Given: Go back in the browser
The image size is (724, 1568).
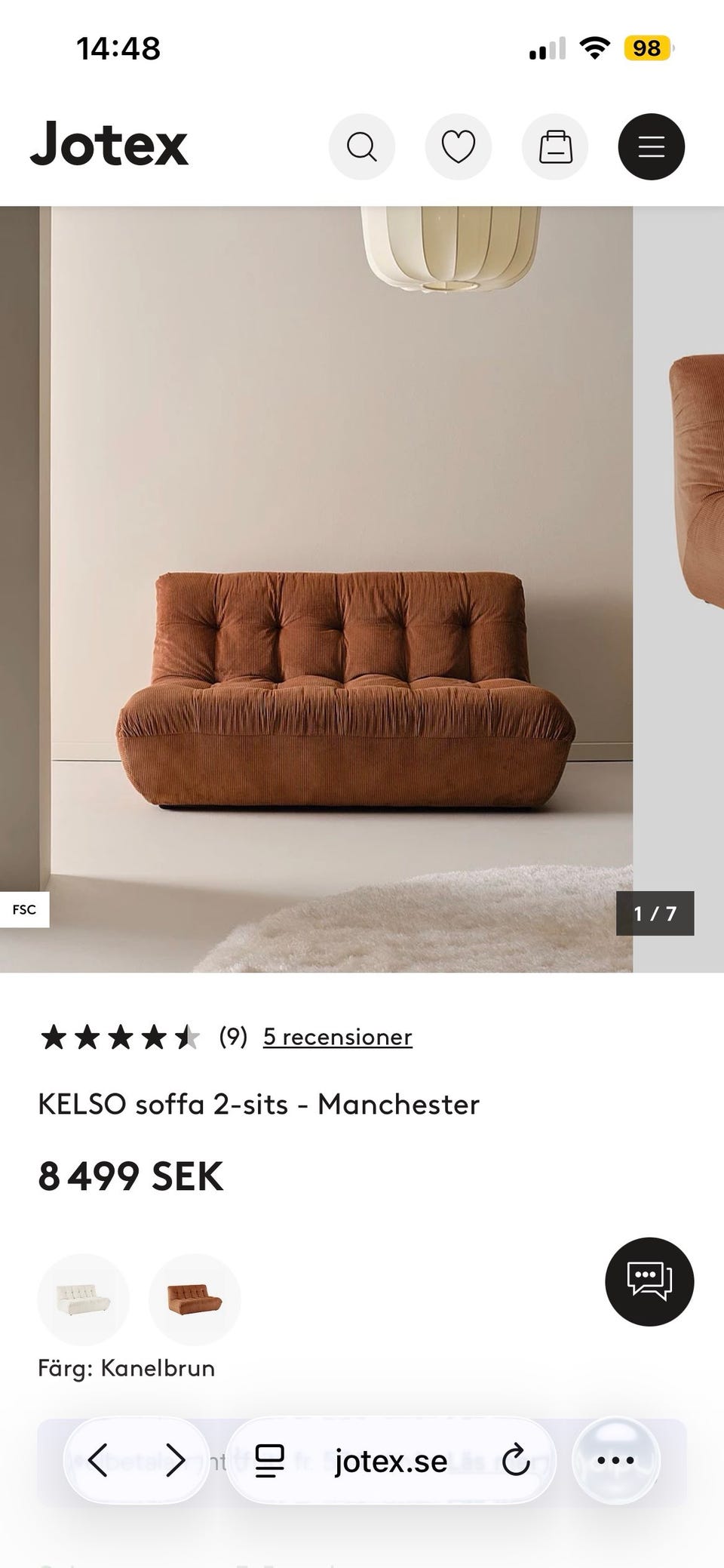Looking at the screenshot, I should click(x=98, y=1460).
